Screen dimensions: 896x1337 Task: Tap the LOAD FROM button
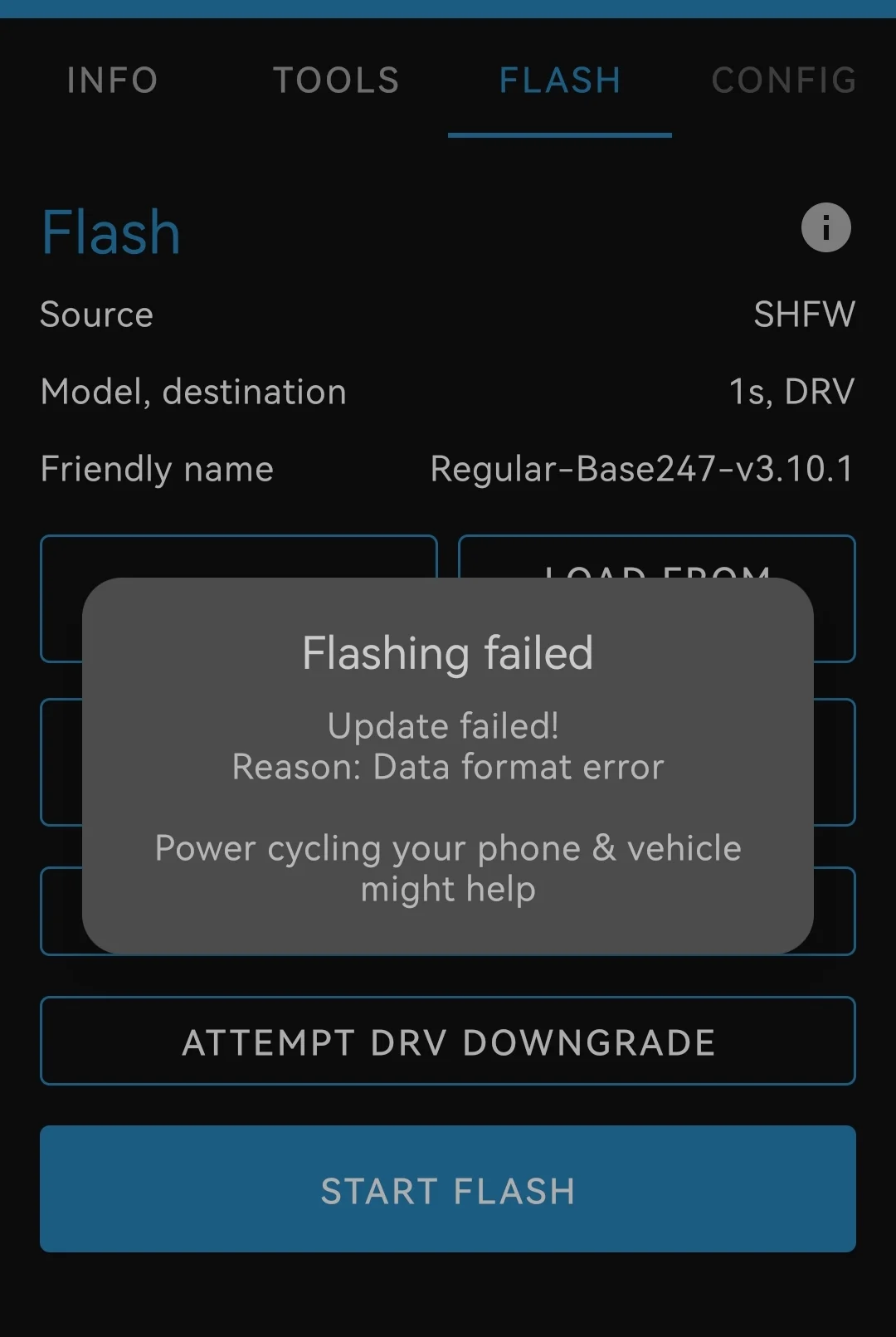pos(657,558)
